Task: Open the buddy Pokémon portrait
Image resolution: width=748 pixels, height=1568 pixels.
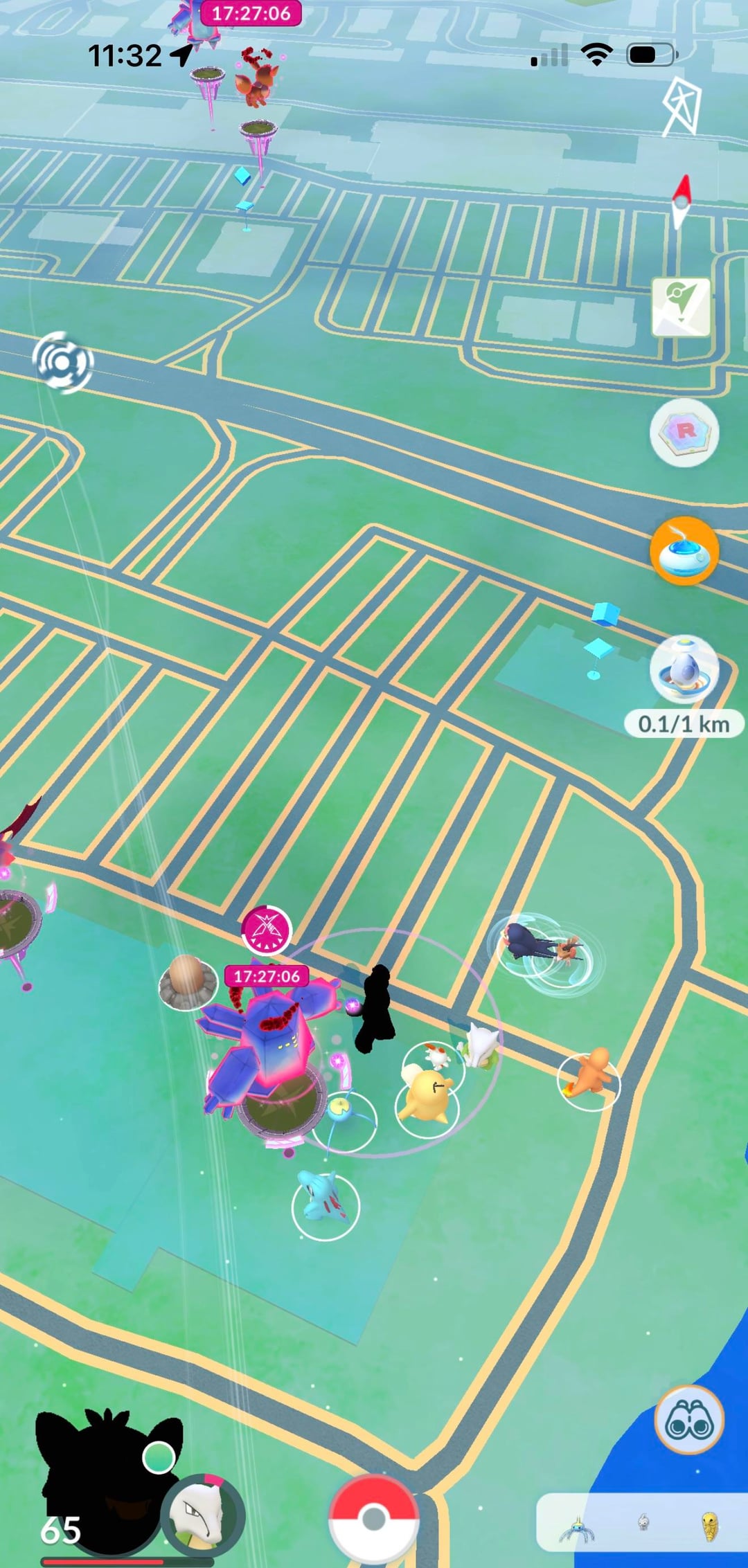Action: pyautogui.click(x=202, y=1516)
